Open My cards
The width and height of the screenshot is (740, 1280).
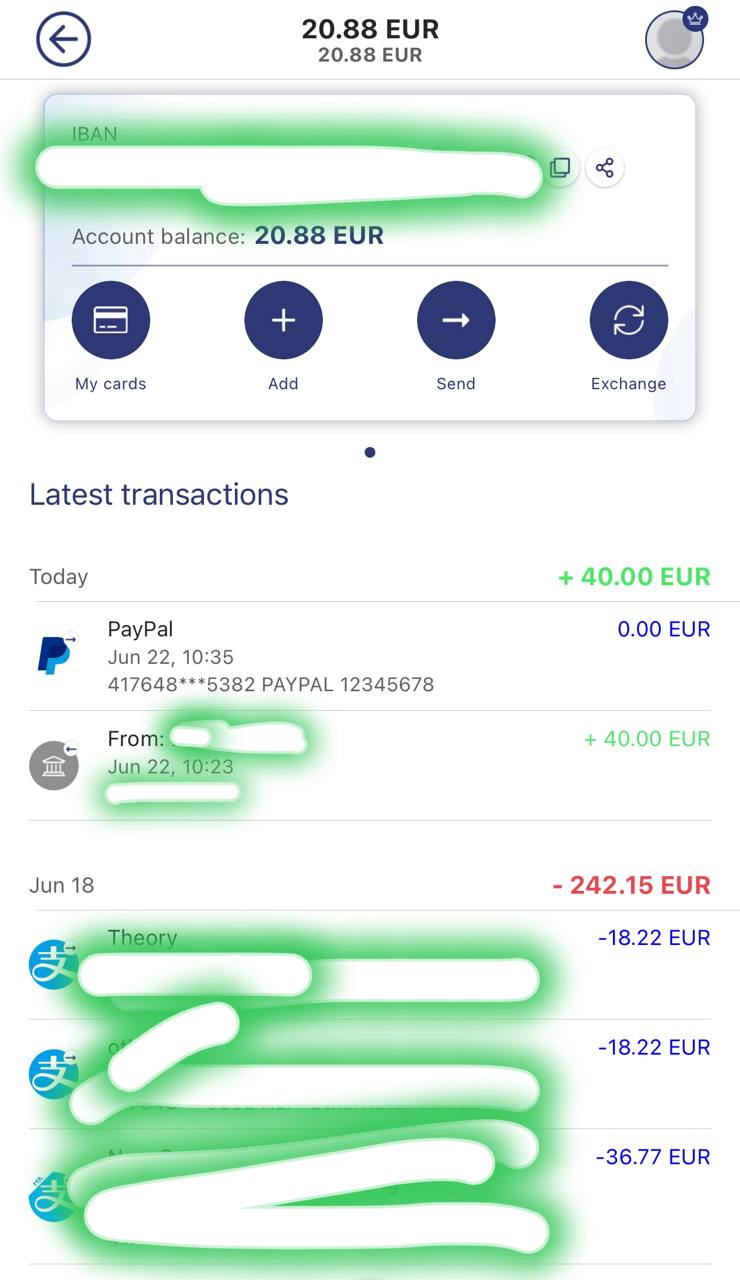point(110,320)
